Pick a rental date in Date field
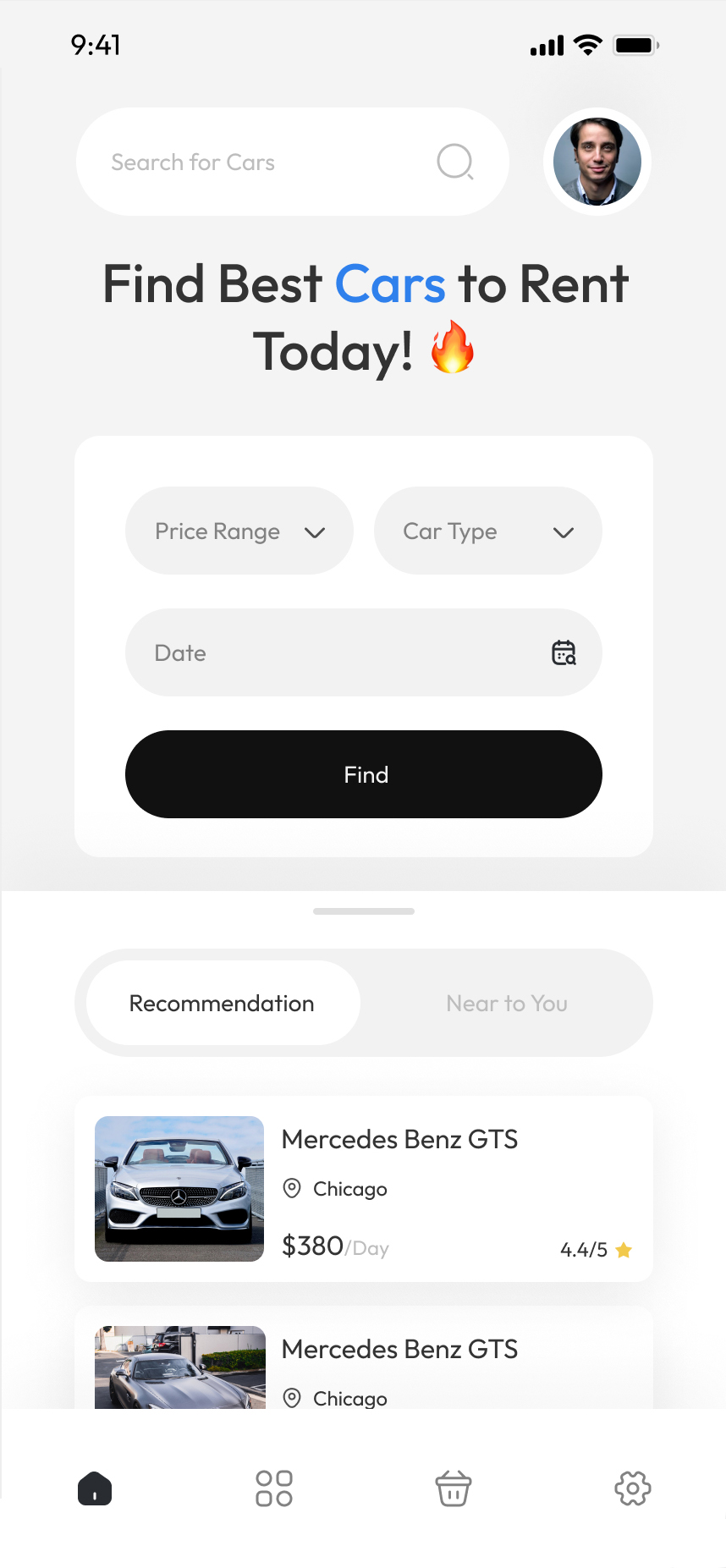The image size is (726, 1568). click(x=364, y=652)
